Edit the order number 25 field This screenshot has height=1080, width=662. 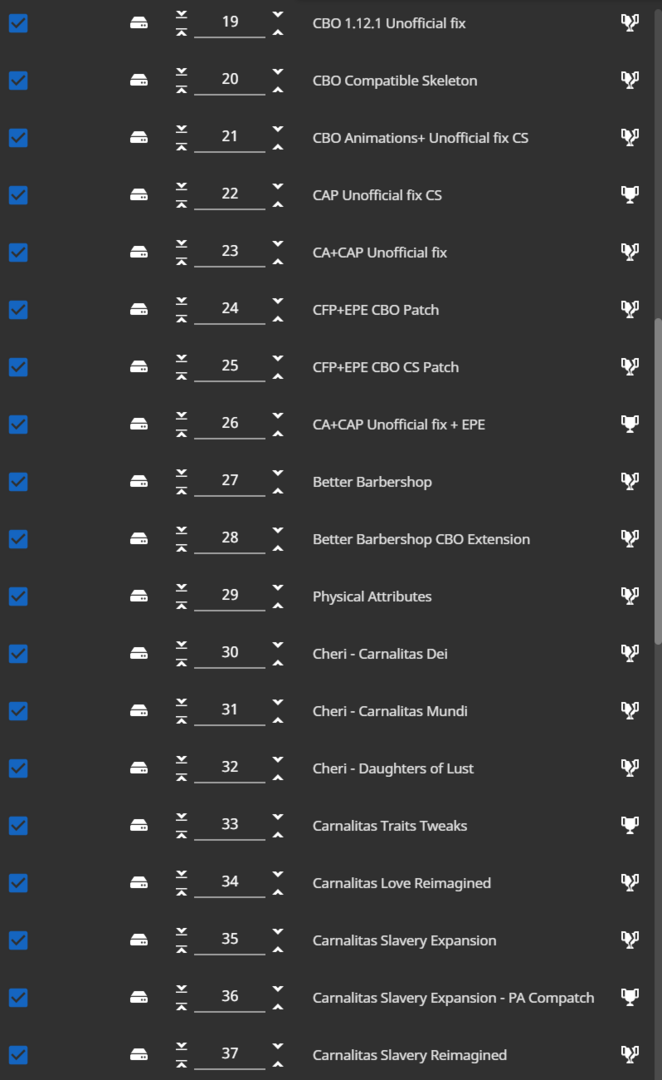[229, 366]
